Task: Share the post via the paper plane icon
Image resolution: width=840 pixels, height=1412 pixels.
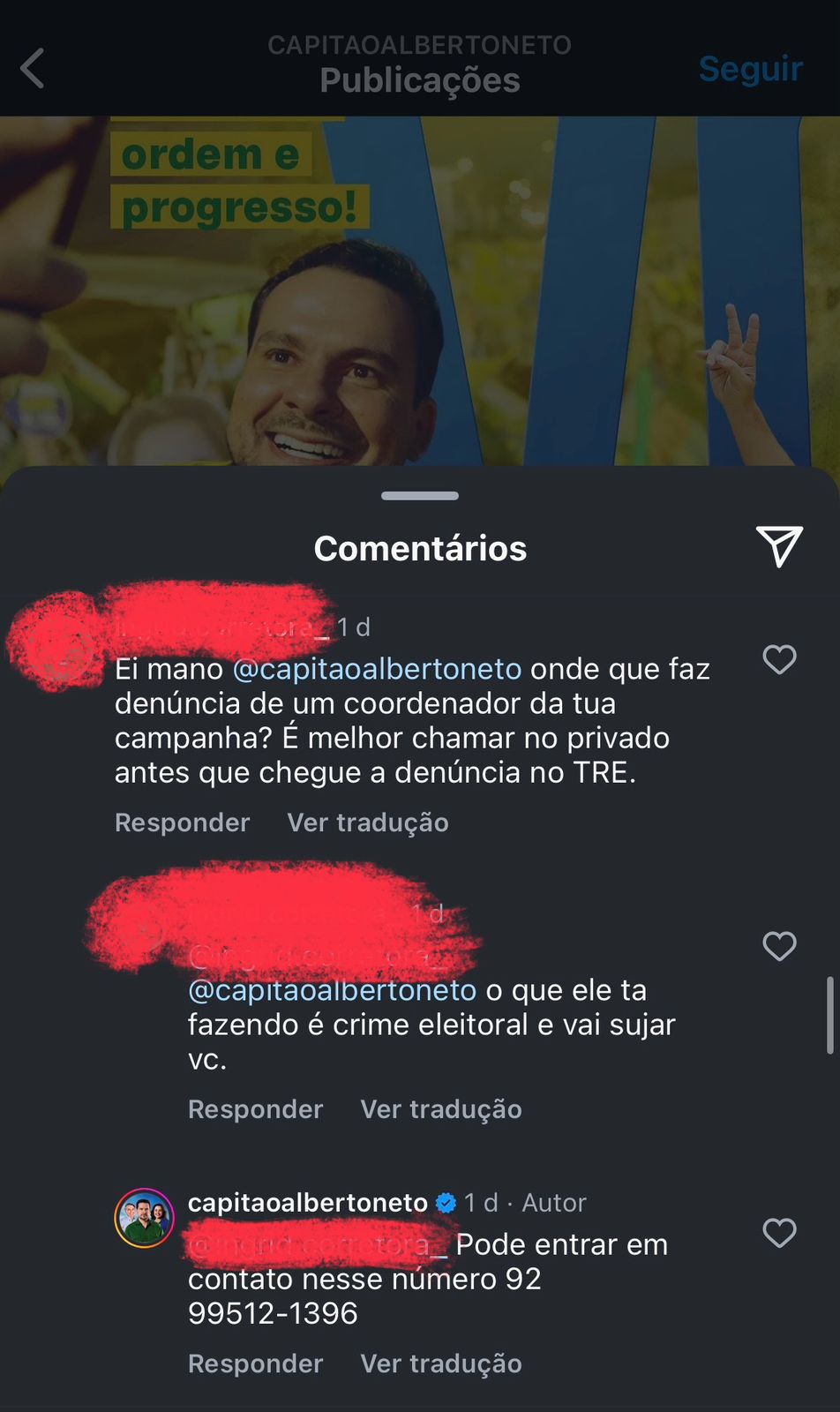Action: (x=778, y=547)
